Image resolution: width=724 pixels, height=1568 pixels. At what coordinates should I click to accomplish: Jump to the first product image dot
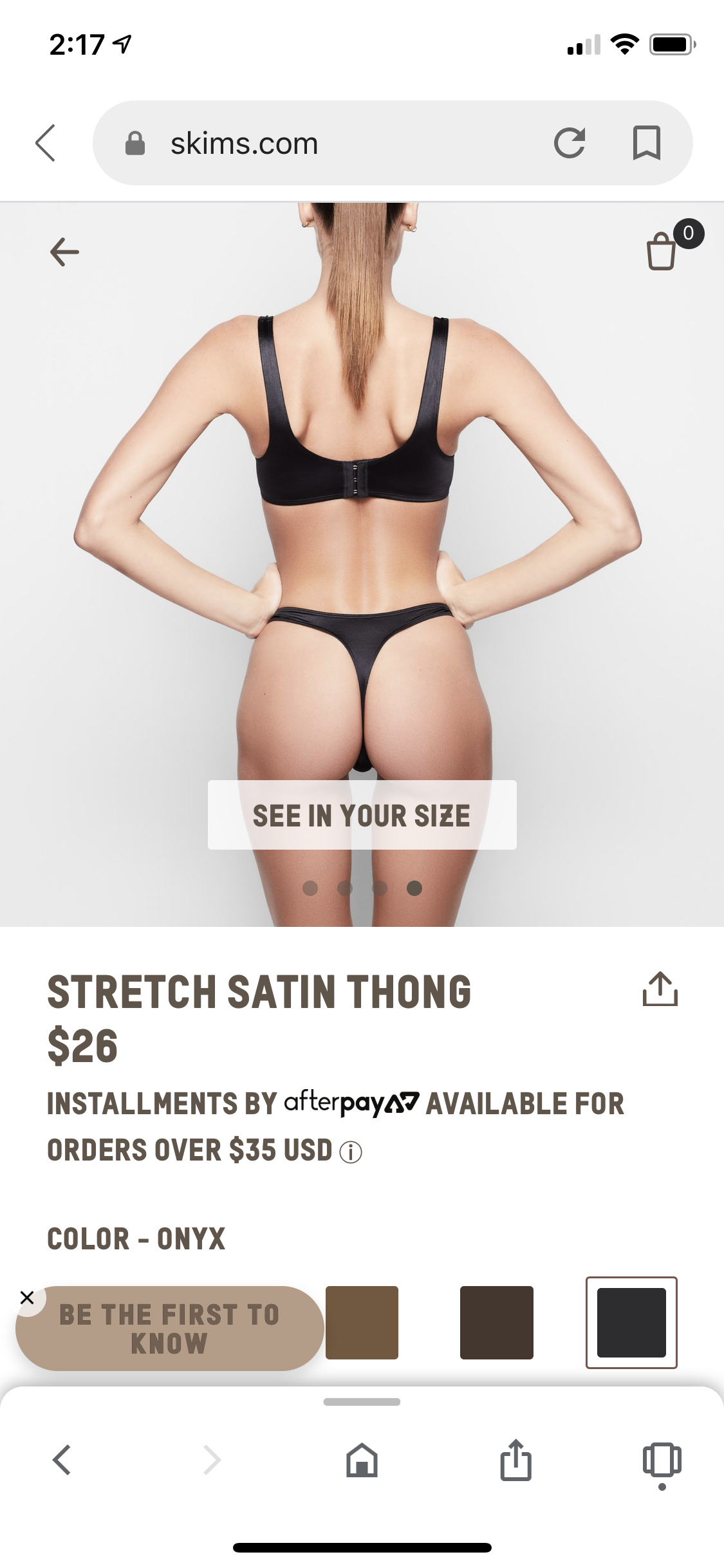[x=310, y=888]
